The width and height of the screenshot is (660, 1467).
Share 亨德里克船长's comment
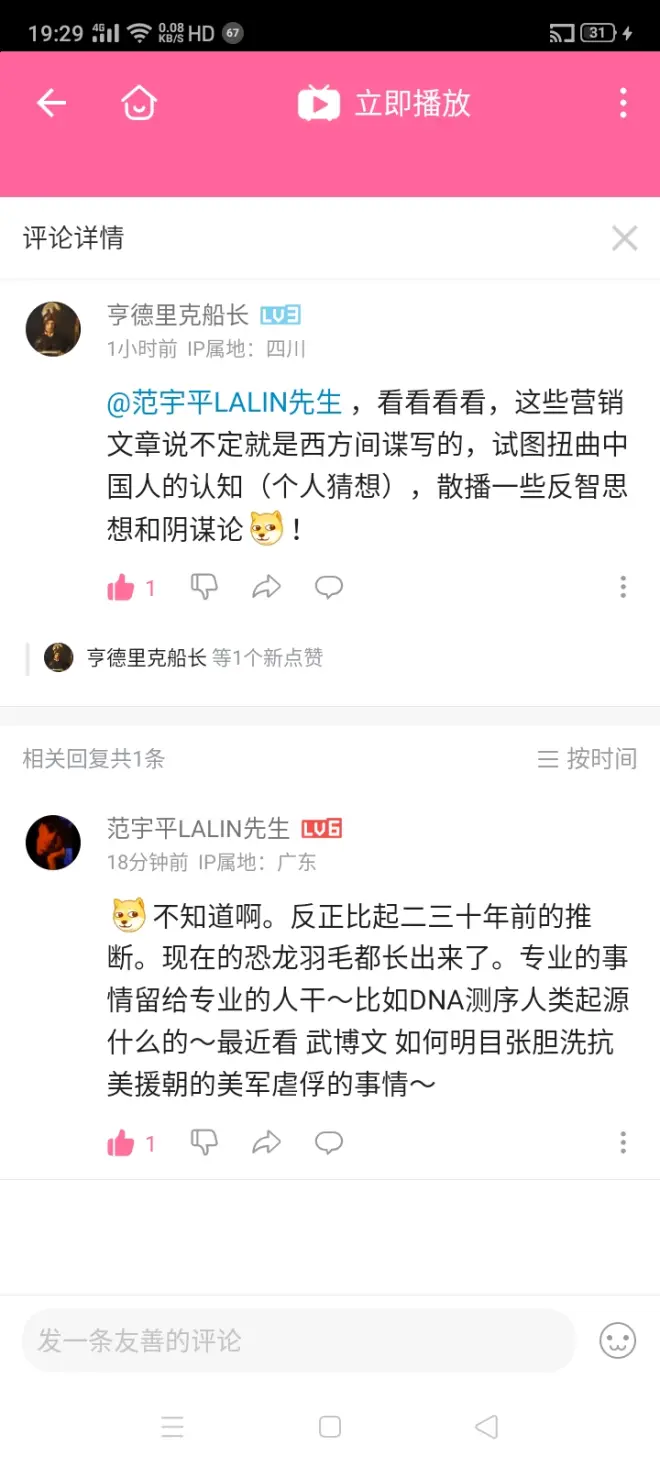point(266,587)
